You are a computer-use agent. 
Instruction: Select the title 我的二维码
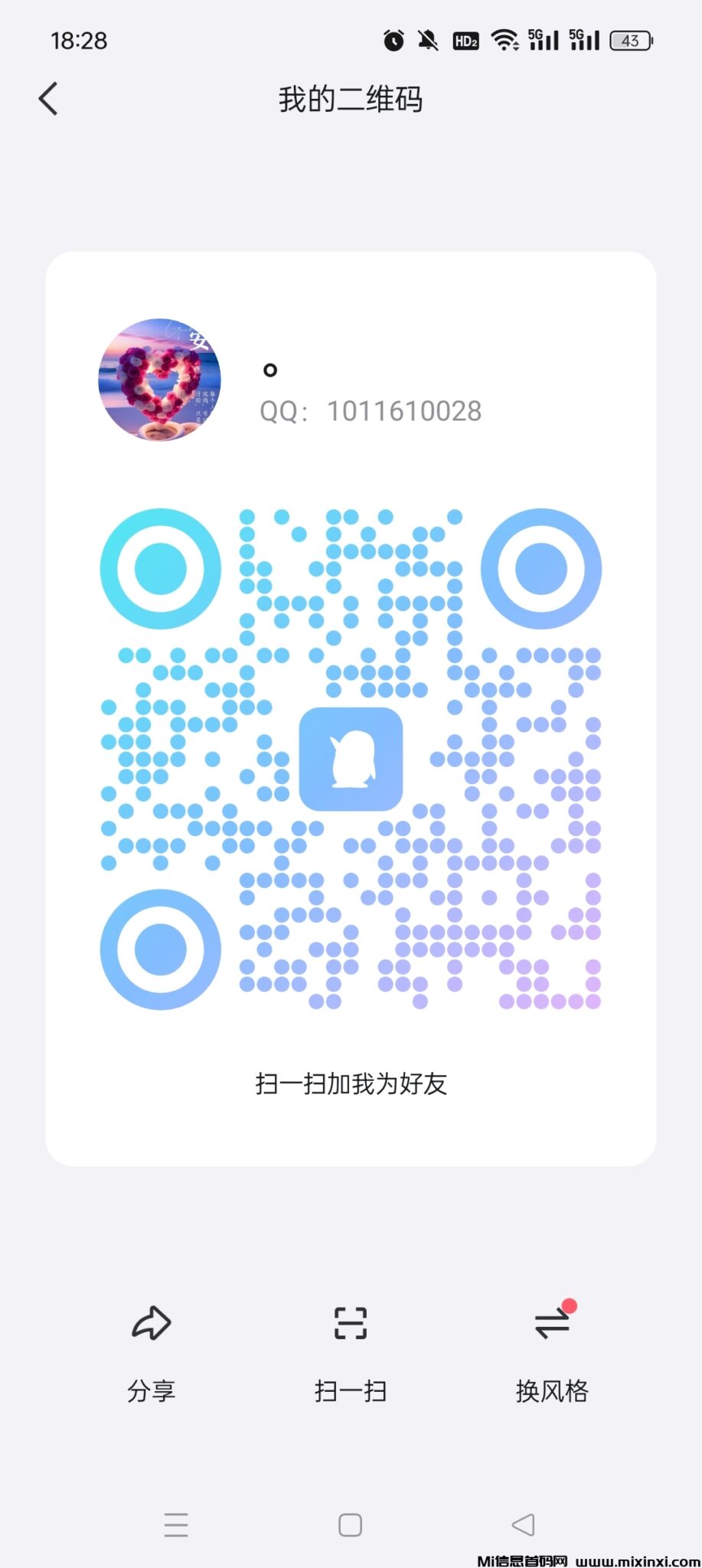click(351, 100)
